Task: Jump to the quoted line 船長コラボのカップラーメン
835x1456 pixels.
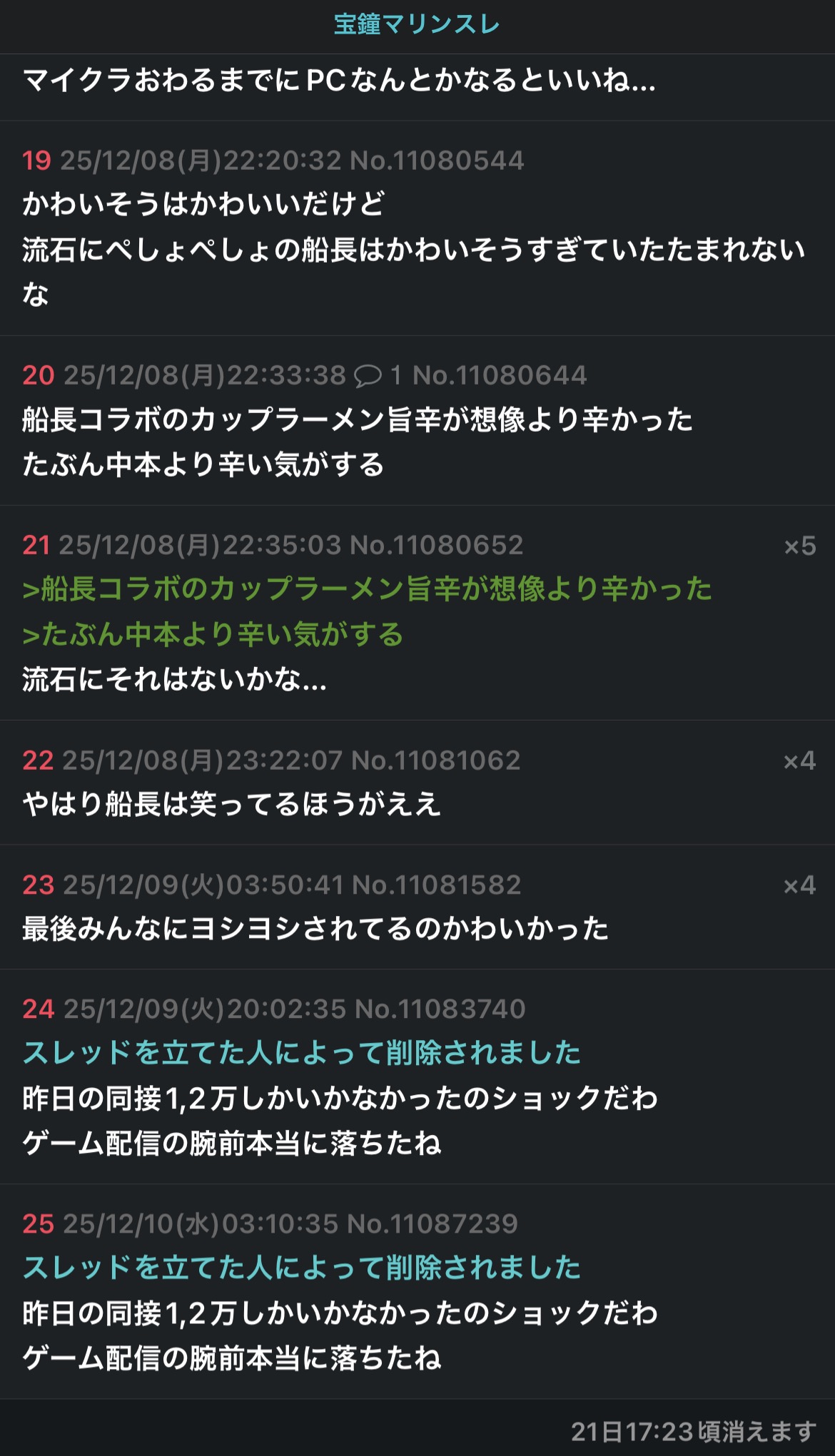Action: pos(367,589)
